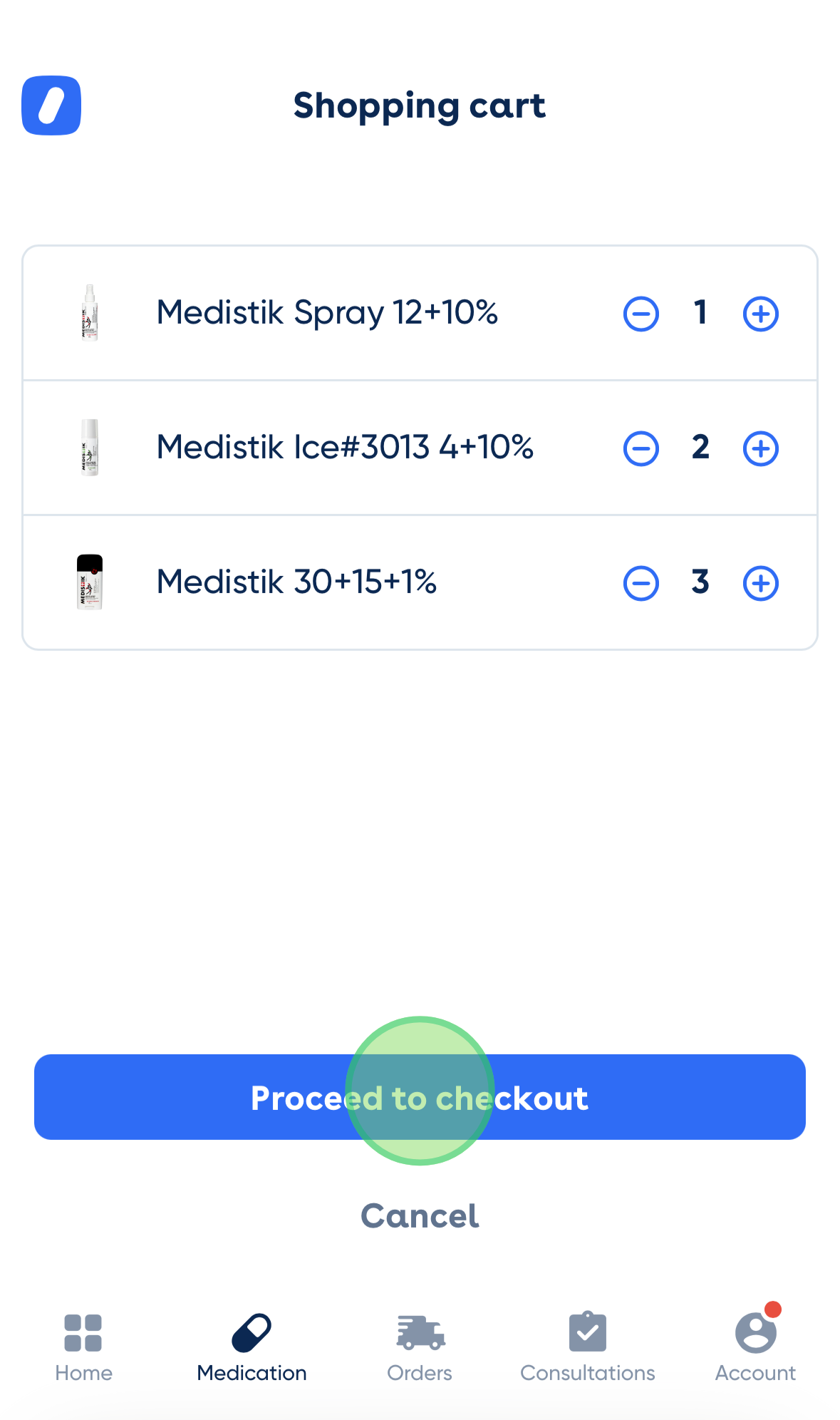
Task: Open the Home tab icon
Action: 83,1332
